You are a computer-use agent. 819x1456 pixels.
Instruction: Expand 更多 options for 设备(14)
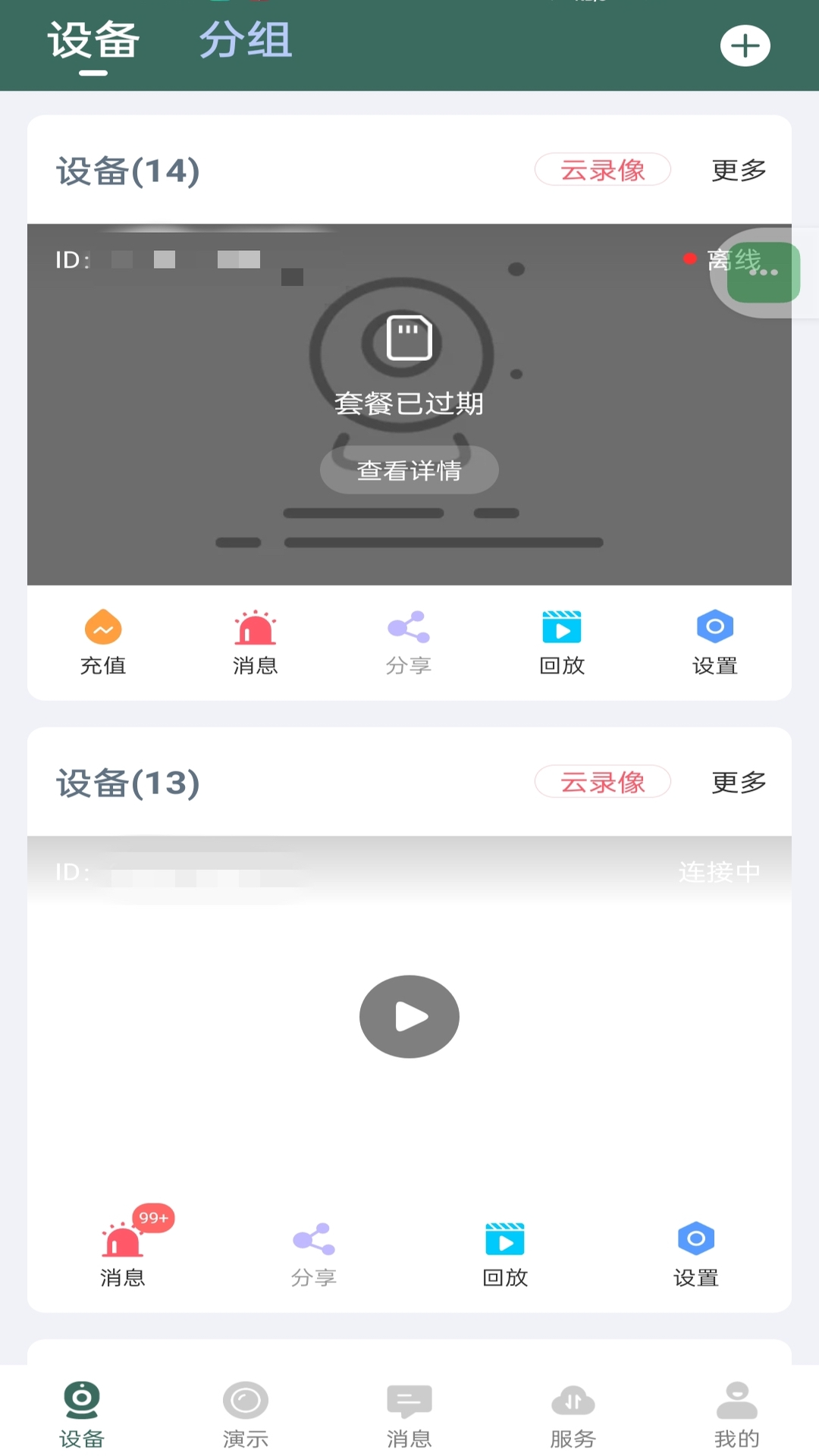(x=738, y=170)
